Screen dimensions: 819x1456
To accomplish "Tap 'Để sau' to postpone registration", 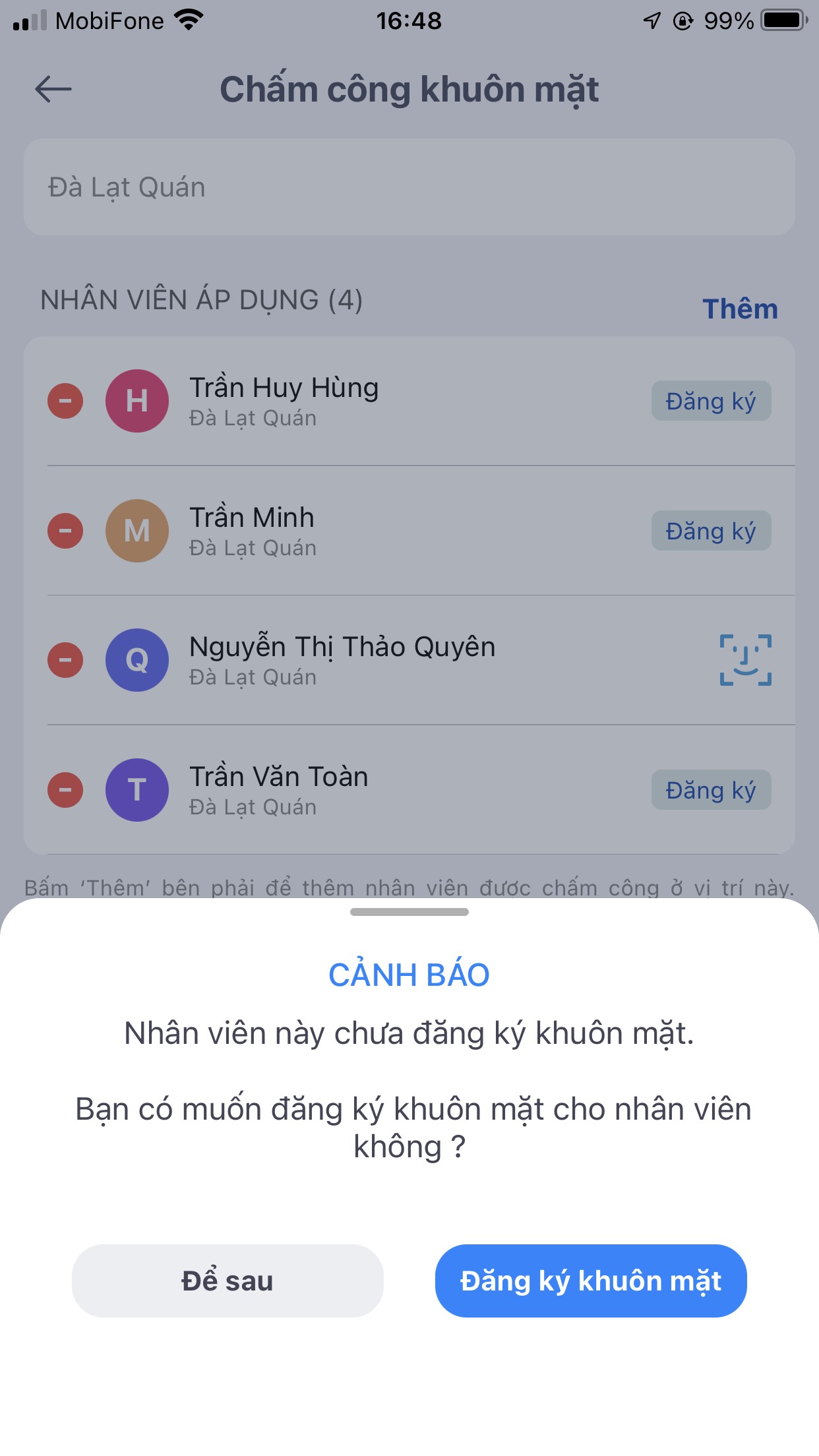I will coord(228,1281).
